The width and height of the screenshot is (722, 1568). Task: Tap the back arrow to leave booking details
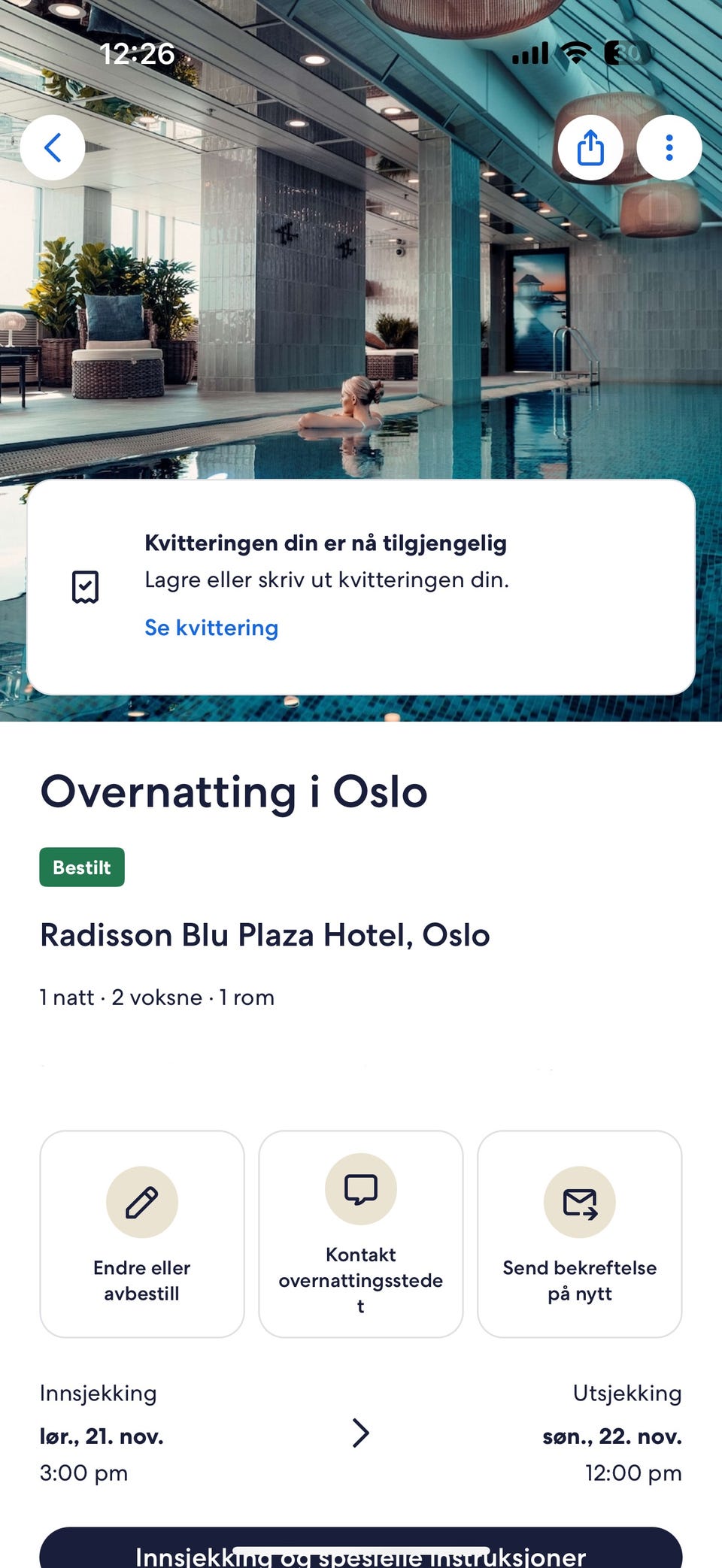pyautogui.click(x=52, y=148)
